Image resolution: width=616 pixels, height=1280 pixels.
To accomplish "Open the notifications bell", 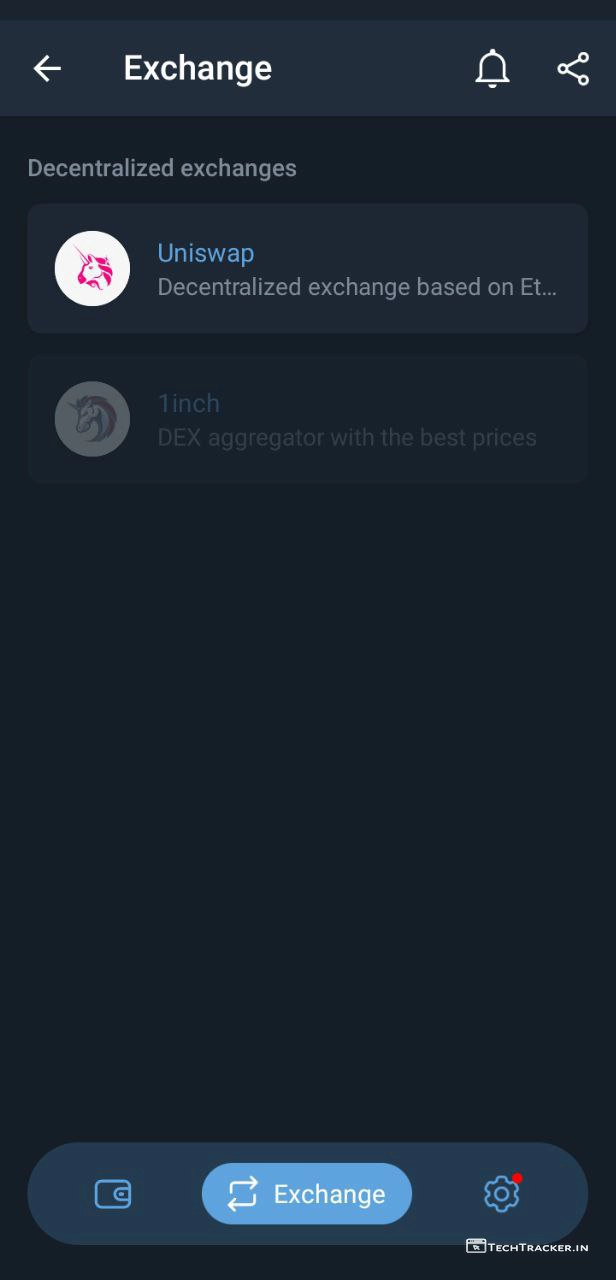I will pyautogui.click(x=492, y=68).
